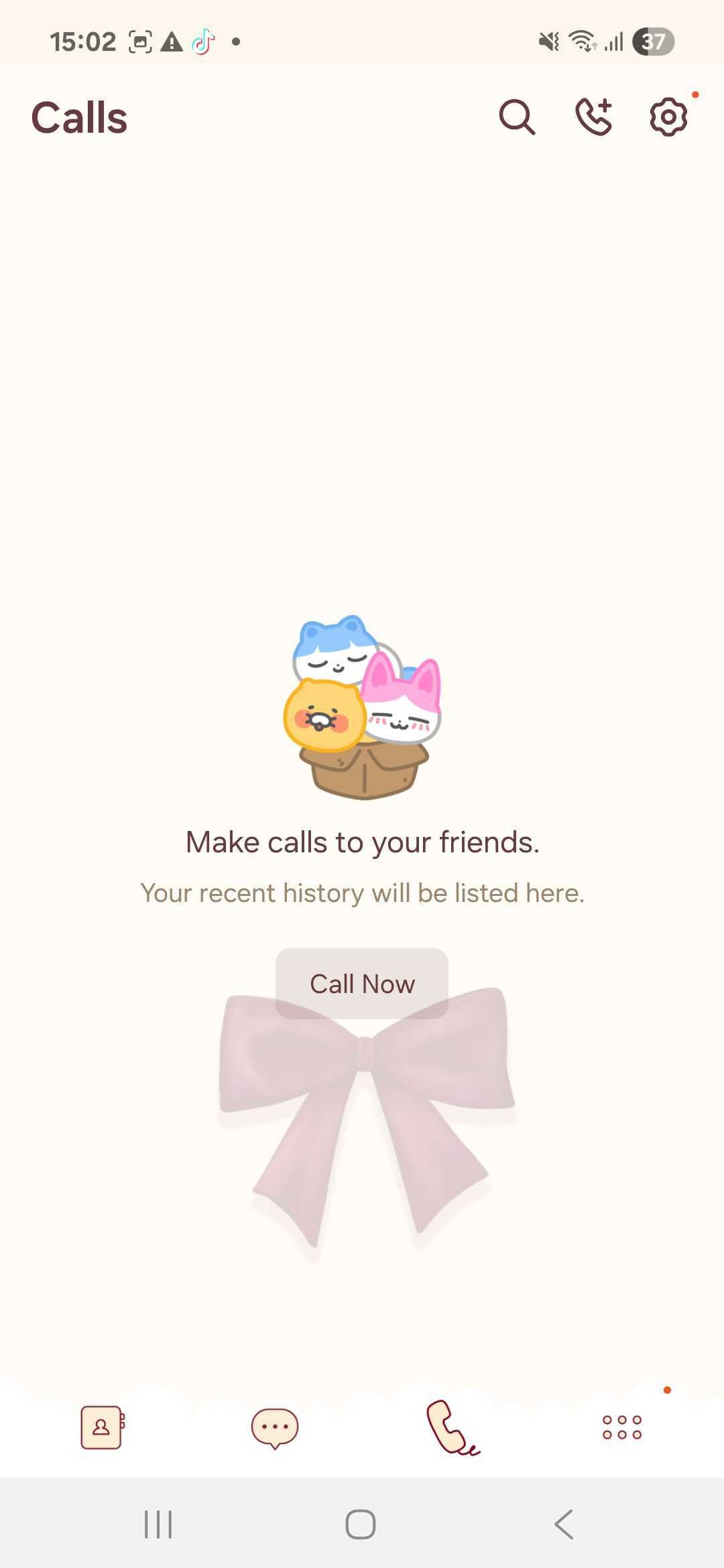This screenshot has width=724, height=1568.
Task: Tap the Call Now button
Action: pyautogui.click(x=362, y=984)
